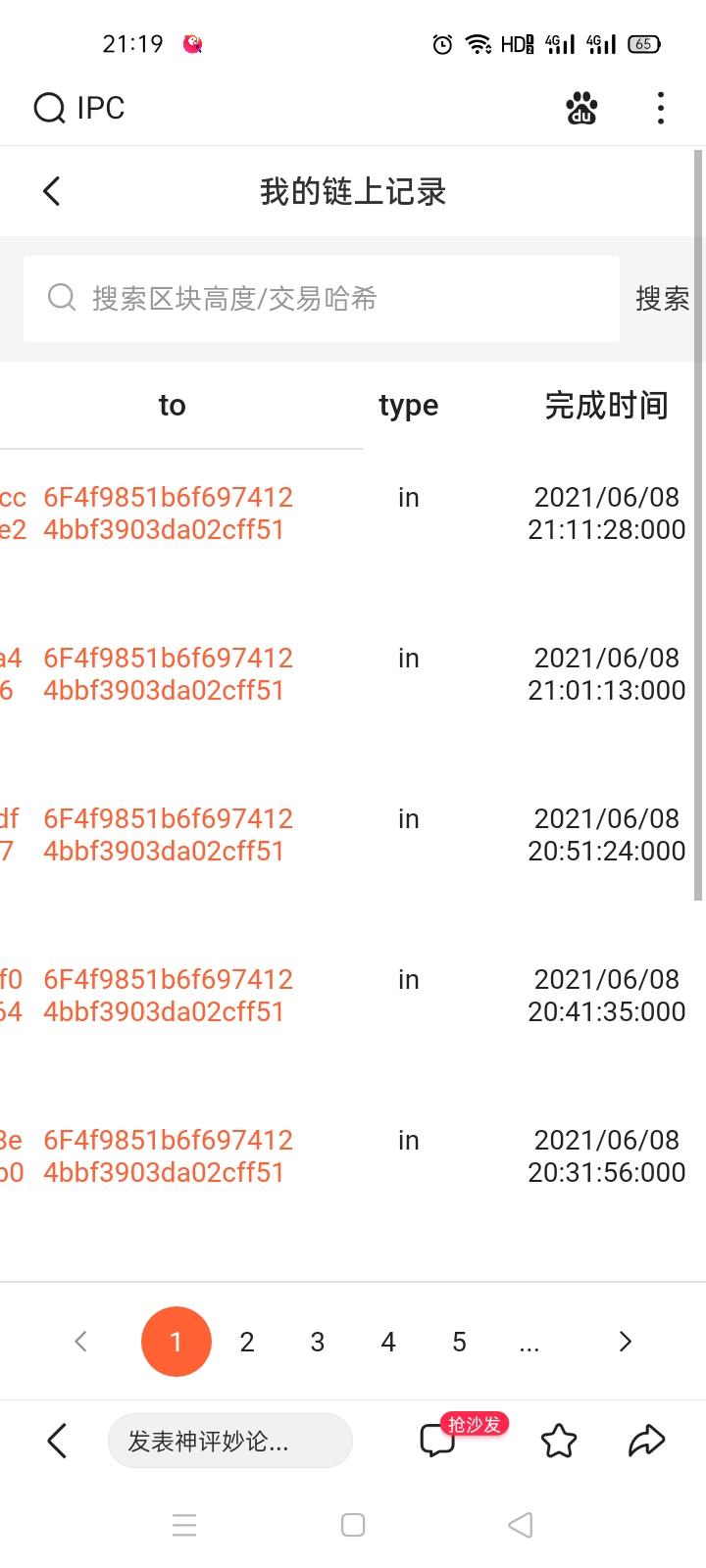Go to page 2 of records
Viewport: 706px width, 1568px height.
246,1342
